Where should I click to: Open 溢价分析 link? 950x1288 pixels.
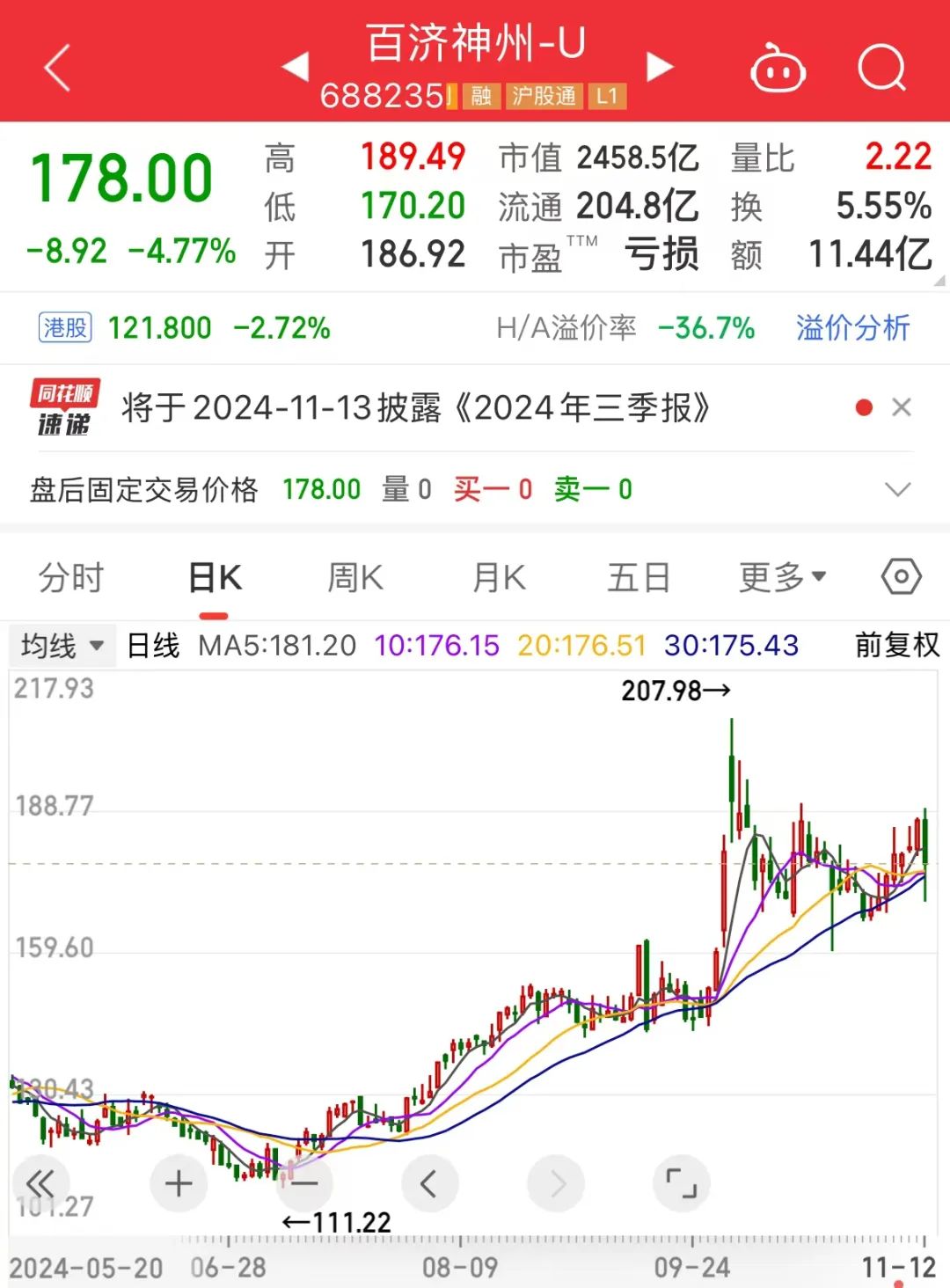pos(852,328)
